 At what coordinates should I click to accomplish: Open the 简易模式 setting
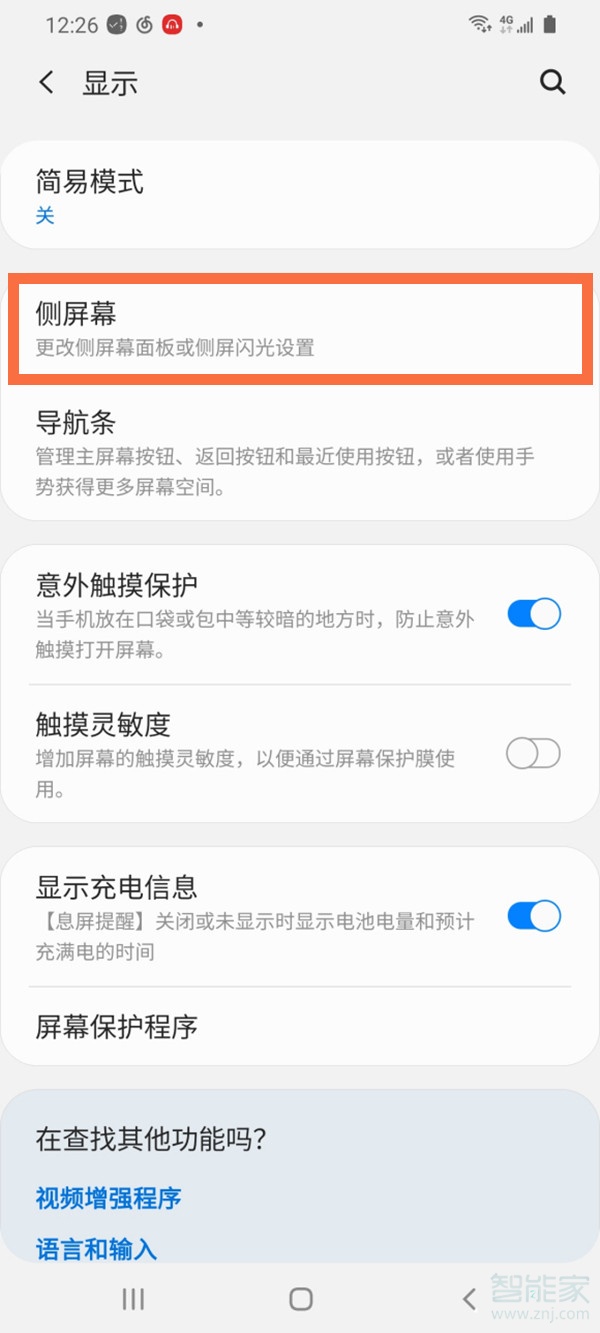pos(300,196)
